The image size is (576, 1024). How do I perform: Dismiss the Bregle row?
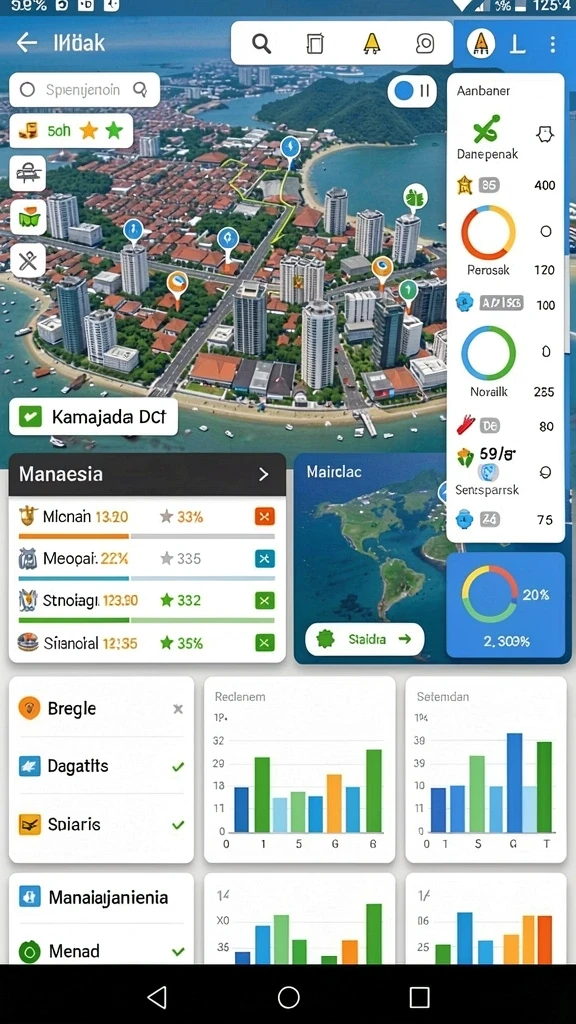[x=178, y=709]
